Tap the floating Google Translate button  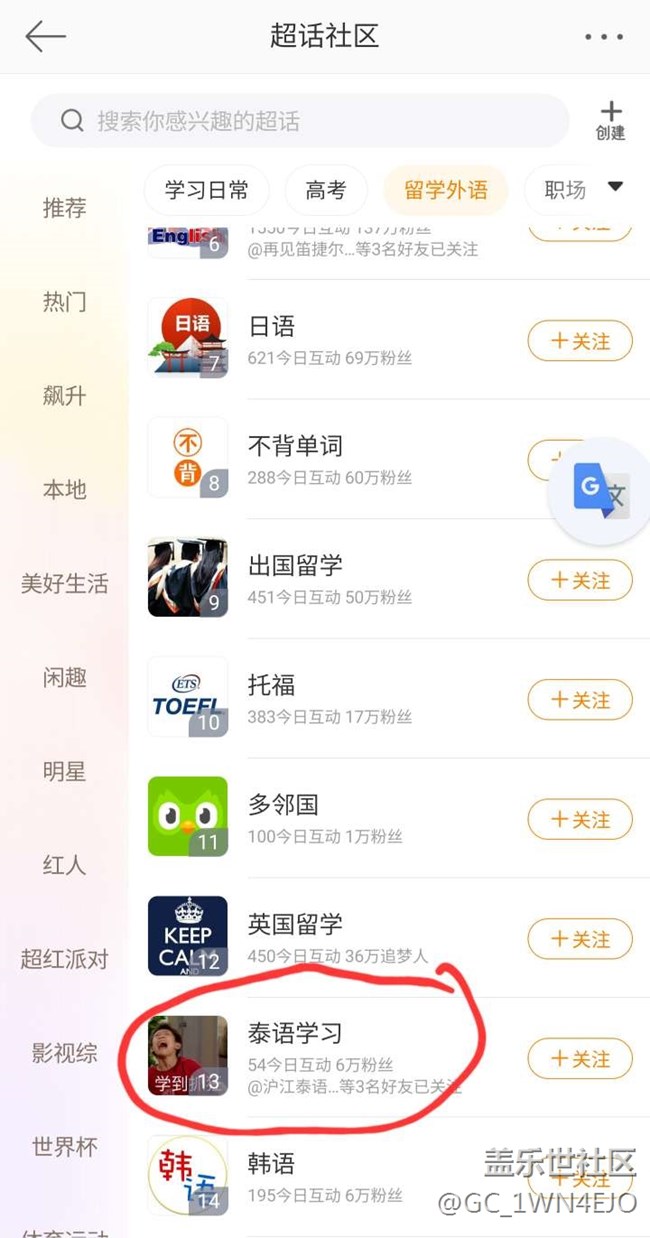coord(600,491)
